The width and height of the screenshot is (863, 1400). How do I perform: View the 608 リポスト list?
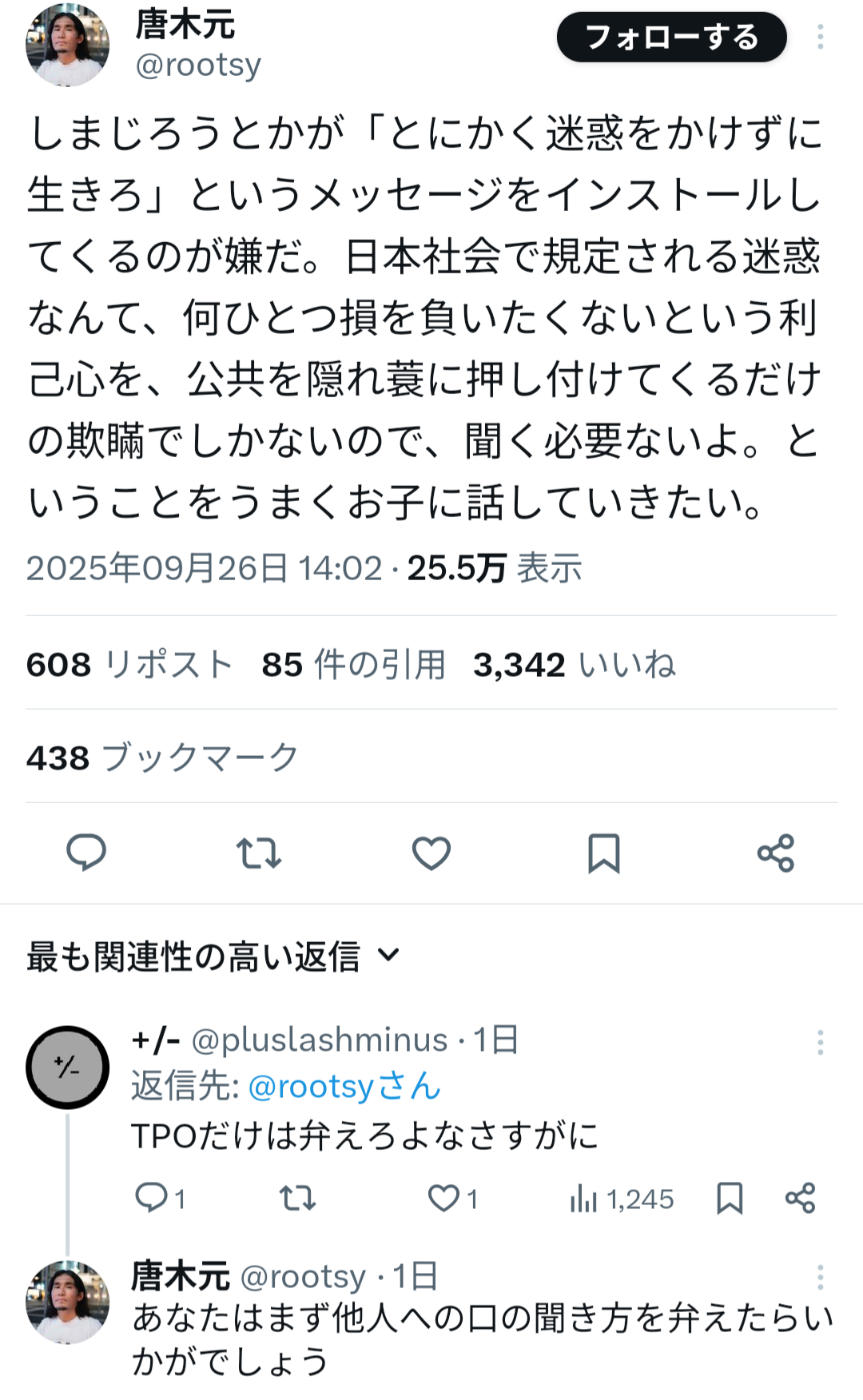pyautogui.click(x=129, y=664)
